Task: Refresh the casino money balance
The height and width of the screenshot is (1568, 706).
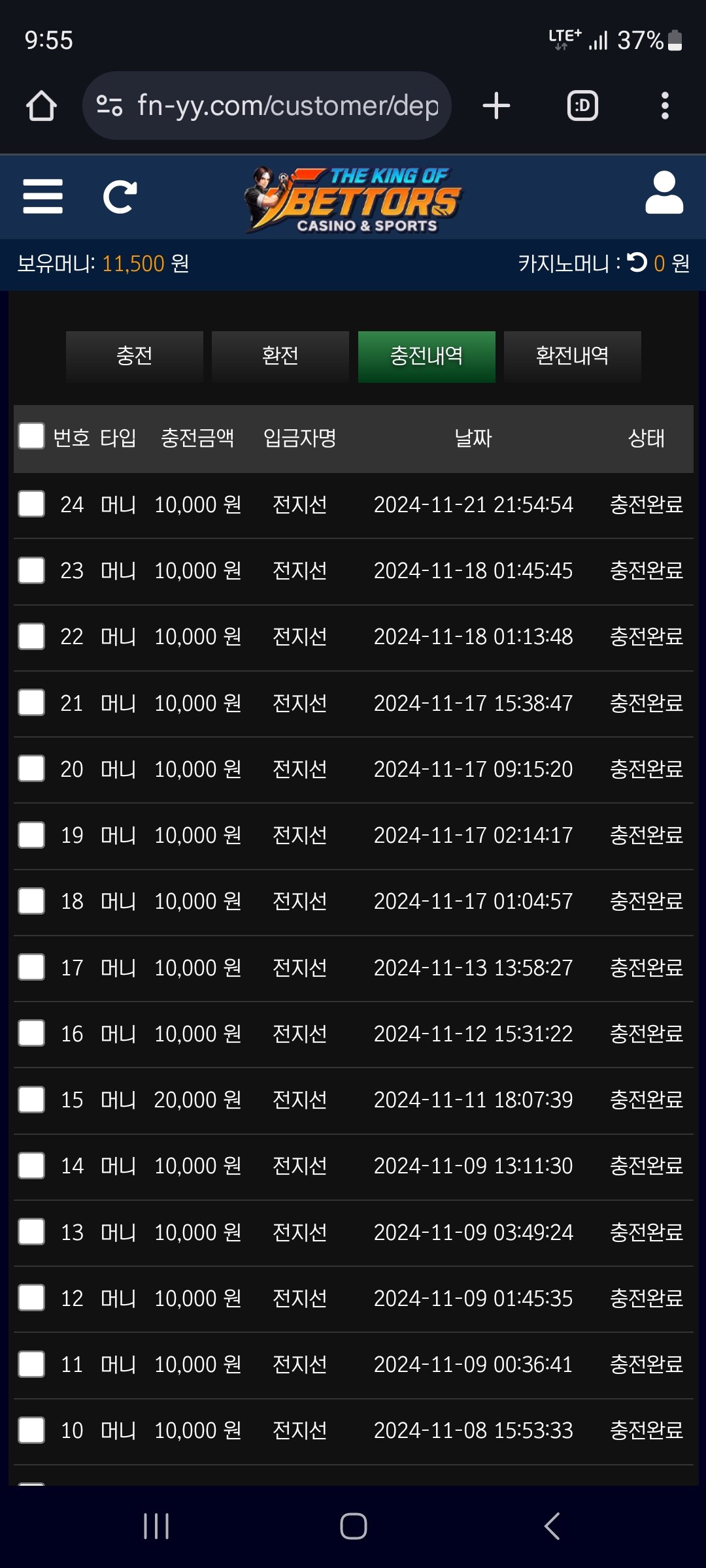Action: coord(637,263)
